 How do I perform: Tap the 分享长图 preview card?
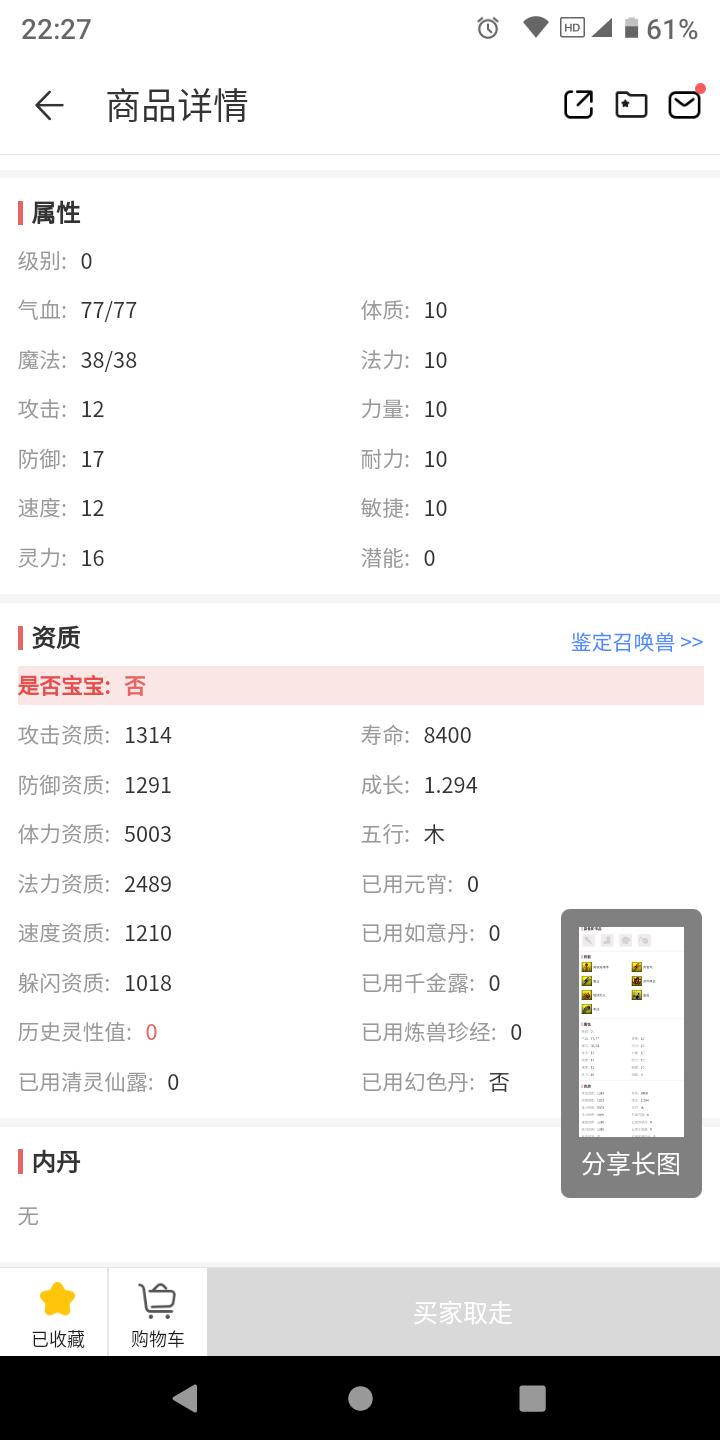point(631,1053)
